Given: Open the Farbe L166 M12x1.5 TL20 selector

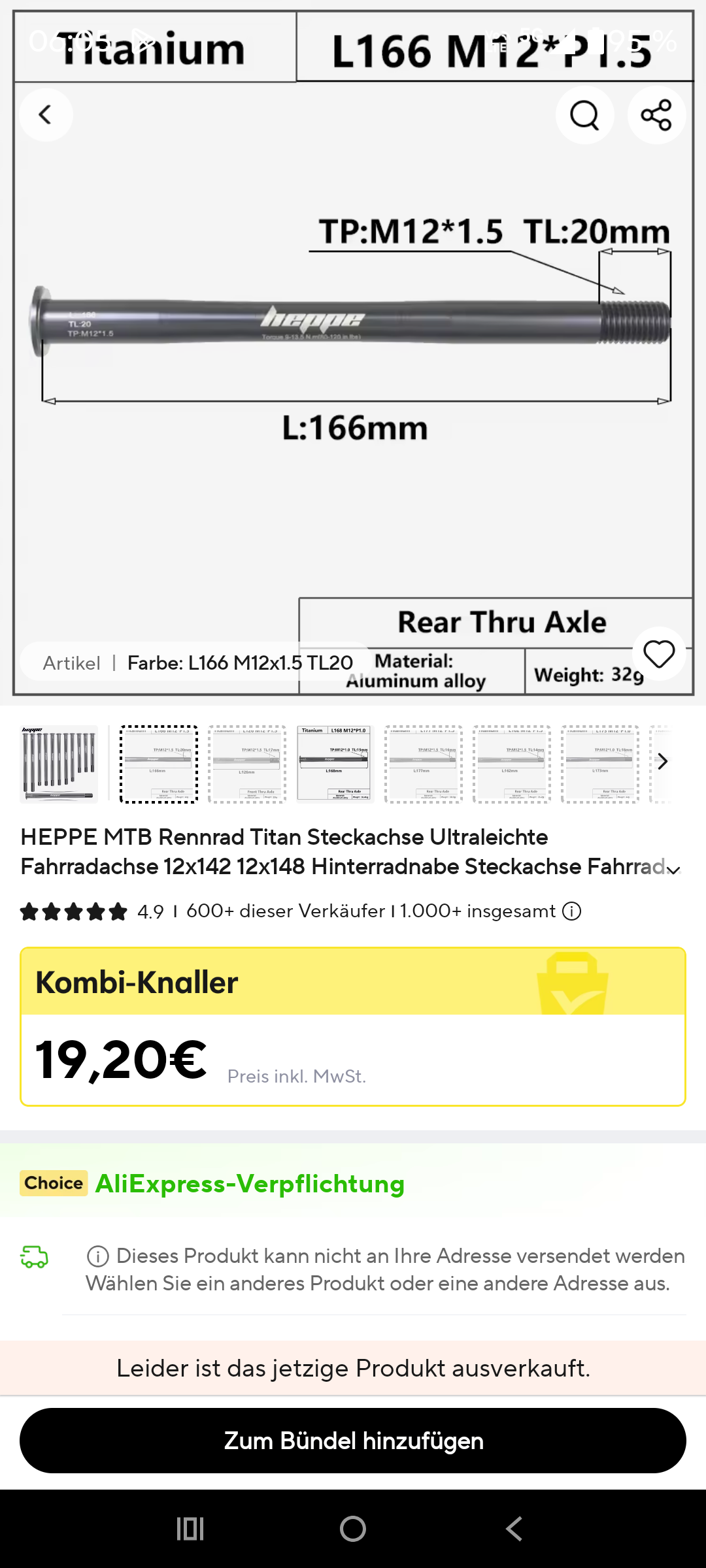Looking at the screenshot, I should point(196,662).
